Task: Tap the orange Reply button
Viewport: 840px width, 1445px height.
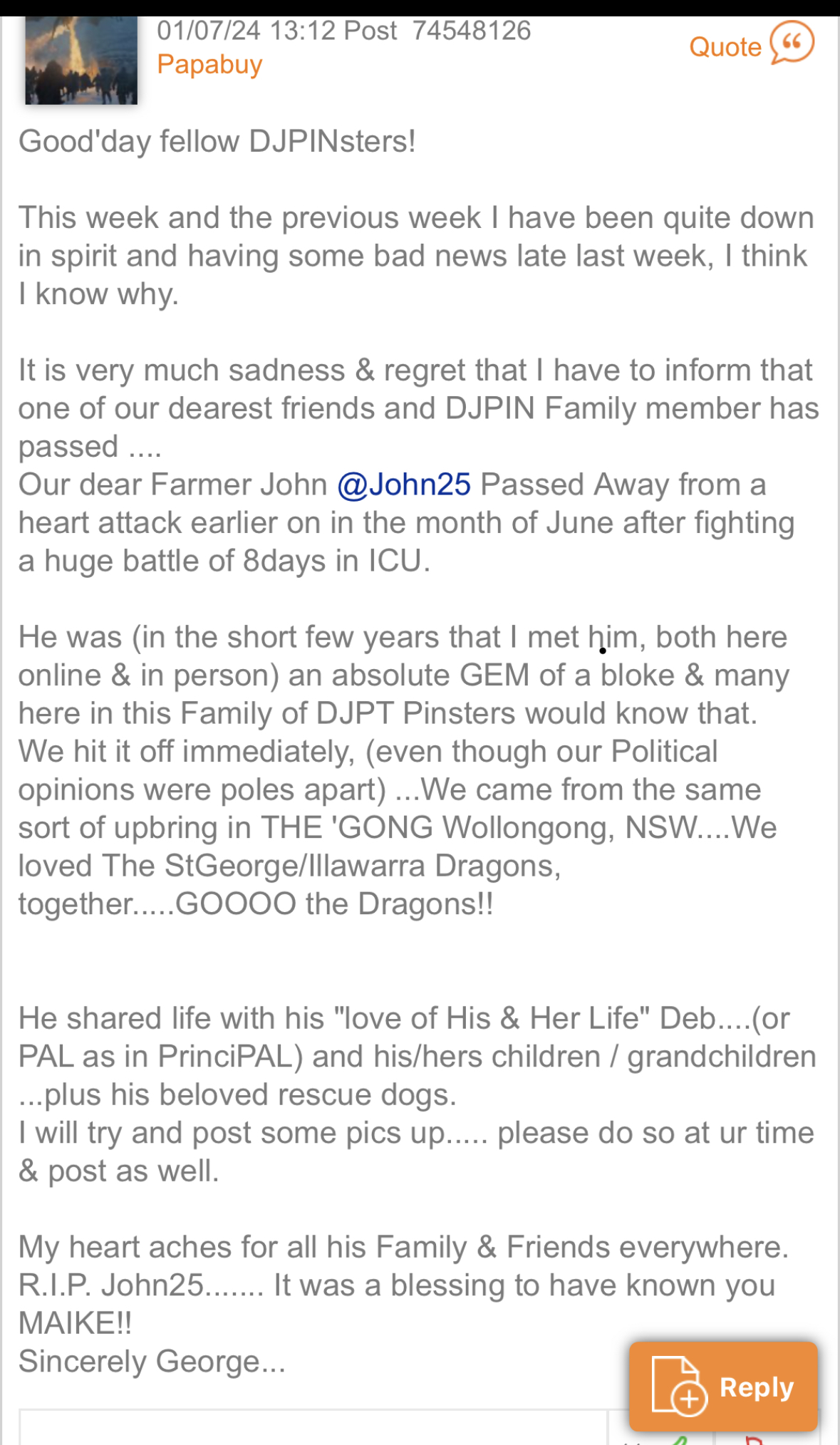Action: click(x=722, y=1387)
